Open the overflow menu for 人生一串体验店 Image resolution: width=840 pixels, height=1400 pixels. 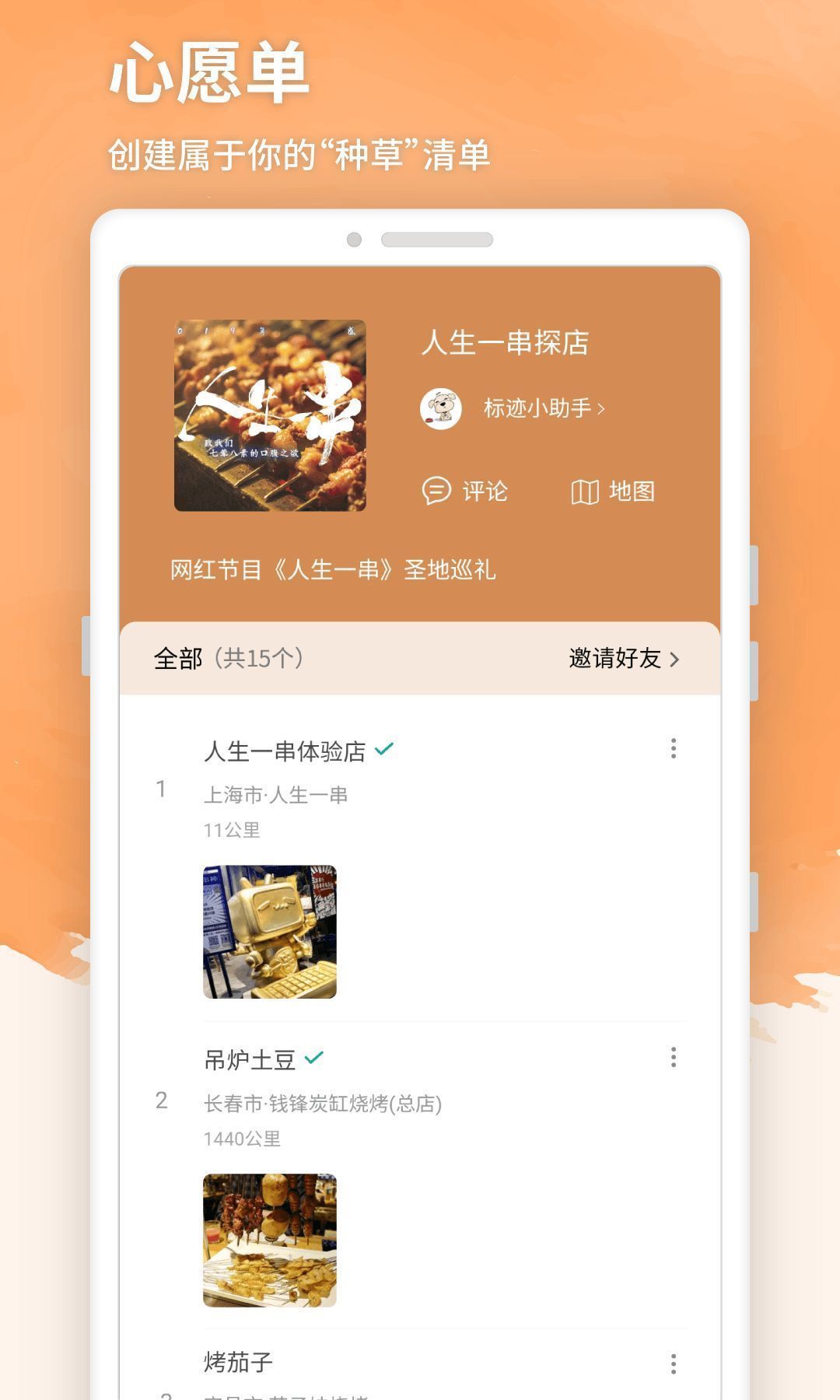[x=674, y=748]
